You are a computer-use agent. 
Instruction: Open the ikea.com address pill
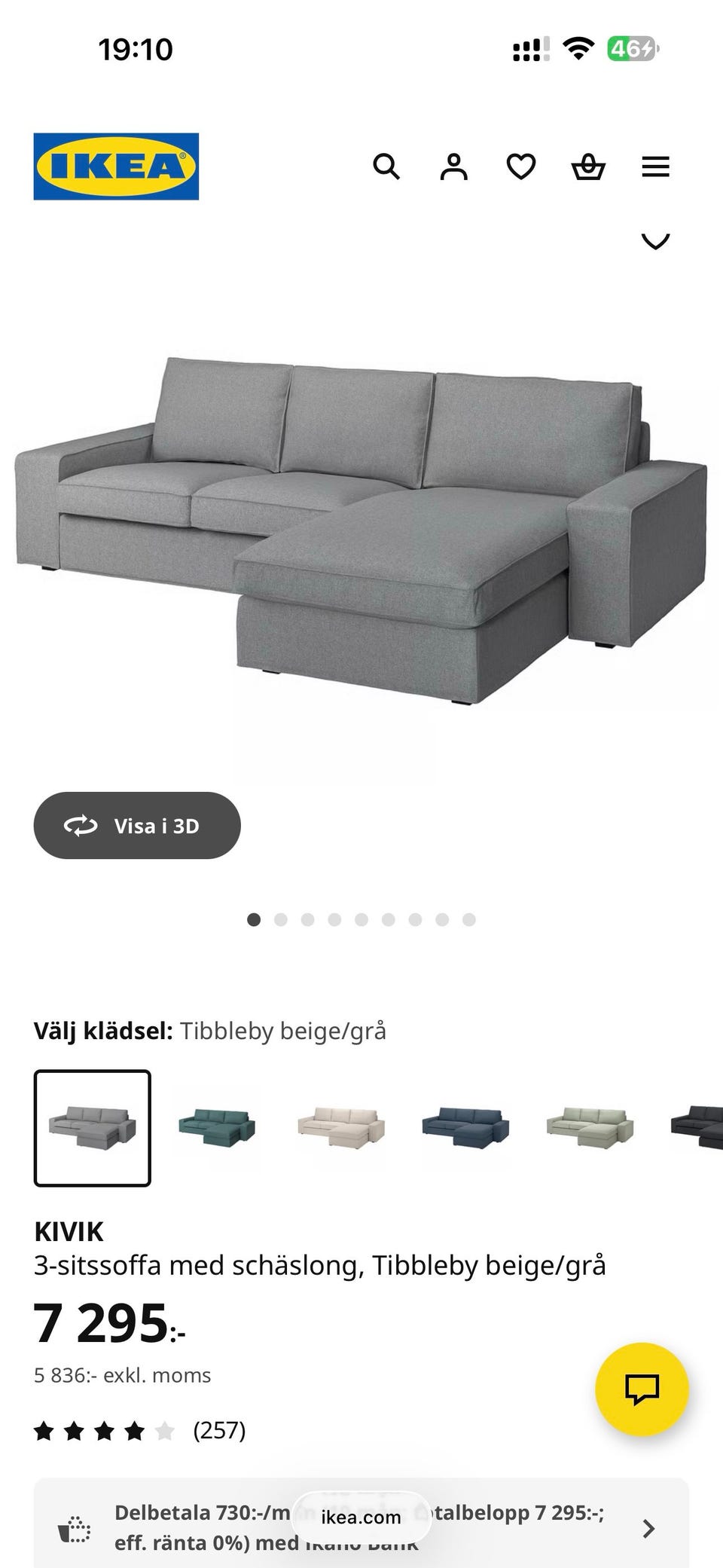[x=361, y=1517]
